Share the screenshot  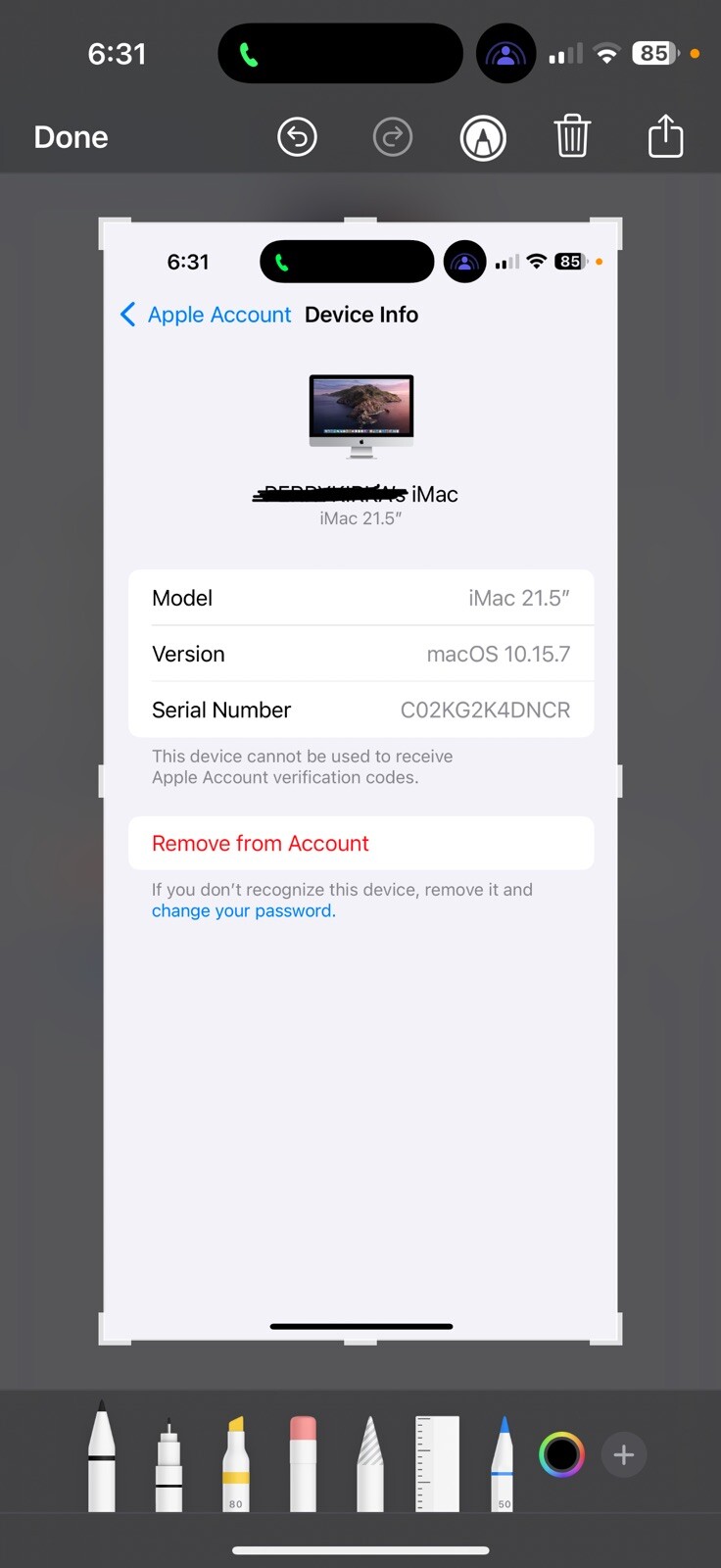pyautogui.click(x=666, y=135)
